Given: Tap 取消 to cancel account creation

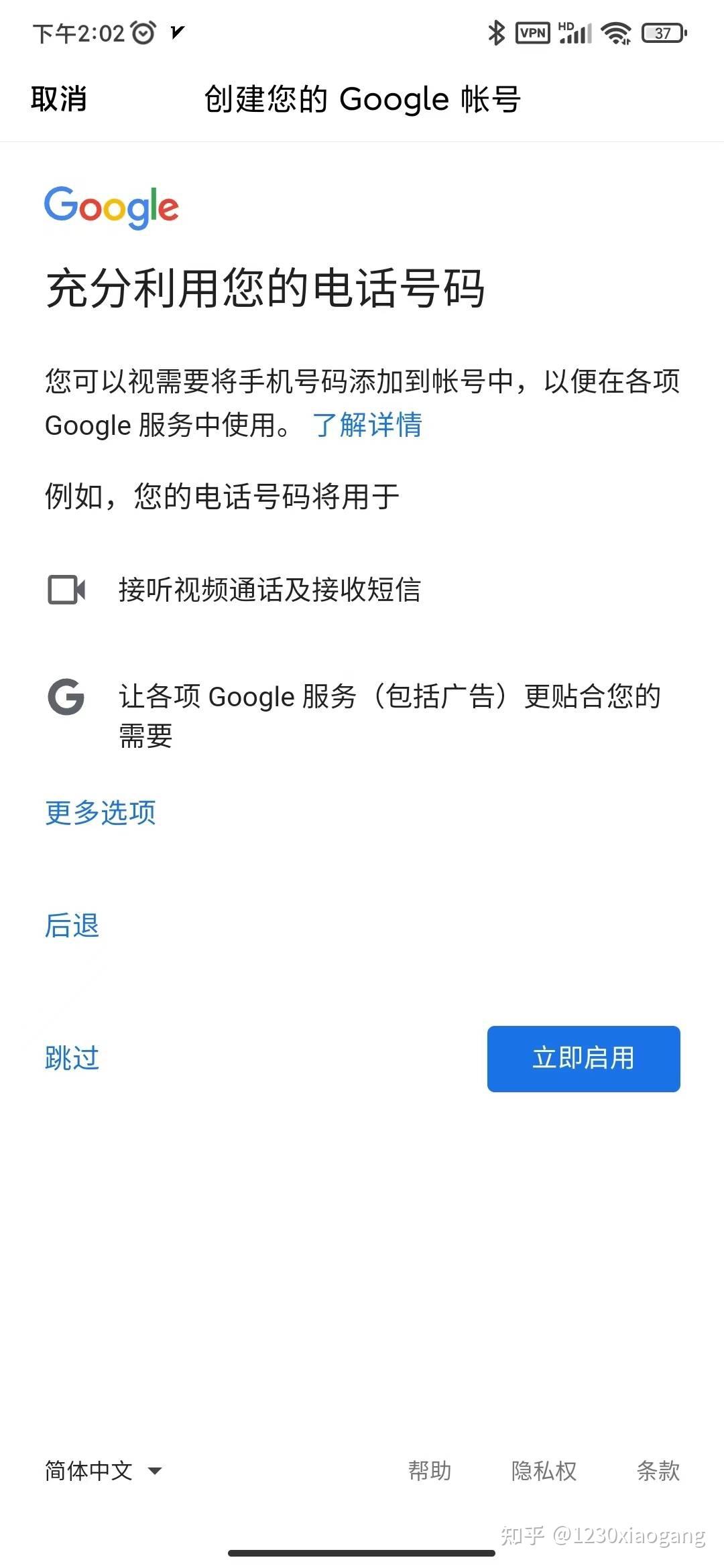Looking at the screenshot, I should point(59,99).
